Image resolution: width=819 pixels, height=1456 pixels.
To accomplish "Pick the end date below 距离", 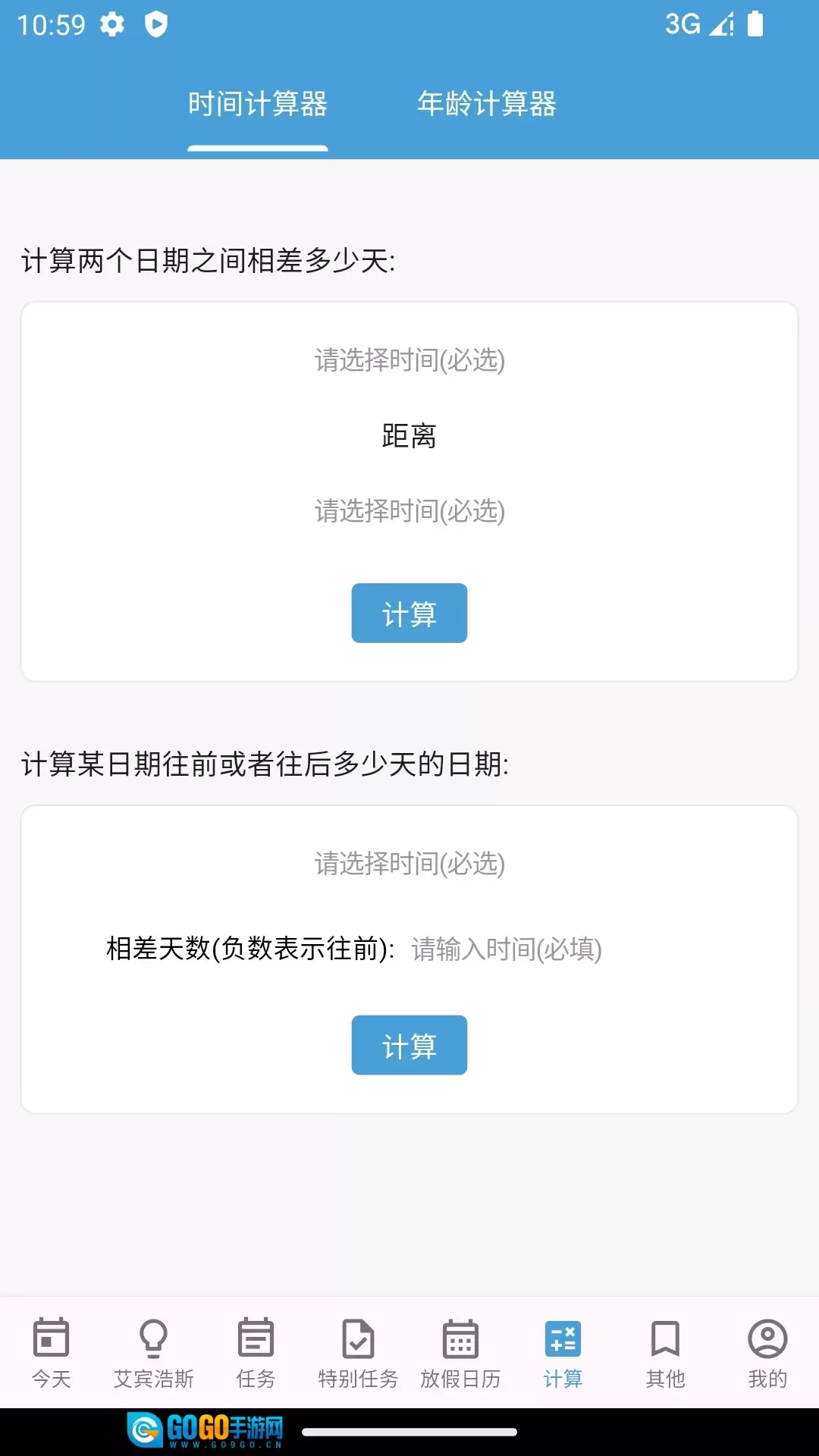I will point(409,511).
